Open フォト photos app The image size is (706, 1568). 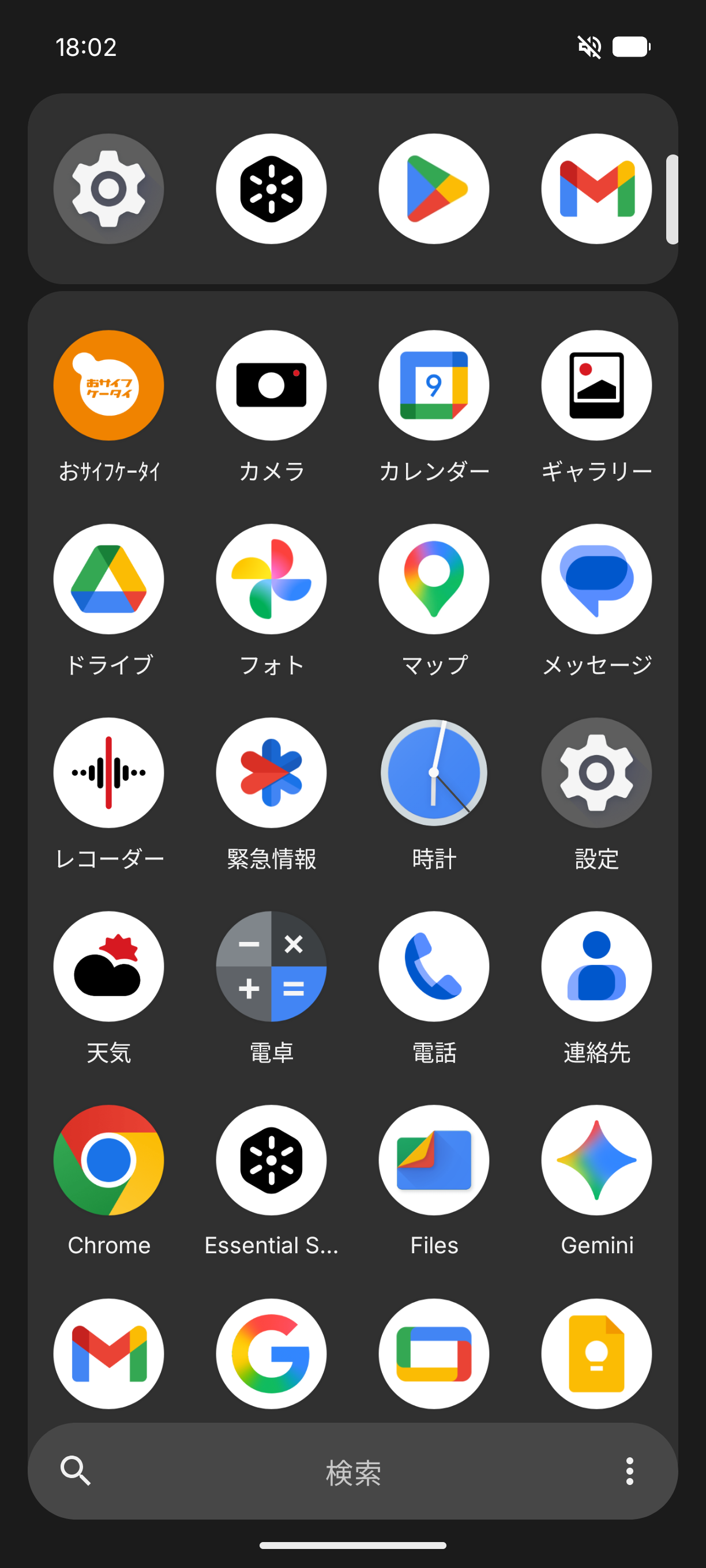tap(271, 579)
